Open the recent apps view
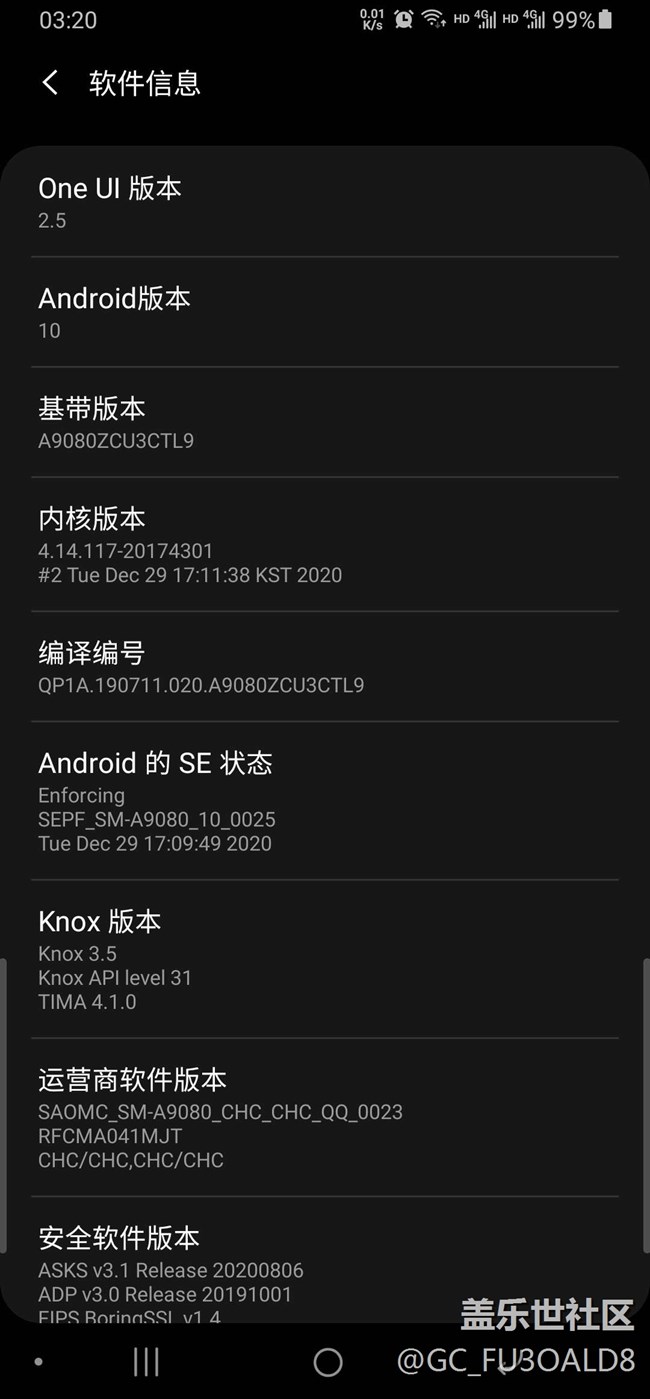Screen dimensions: 650x1399 [x=146, y=1361]
